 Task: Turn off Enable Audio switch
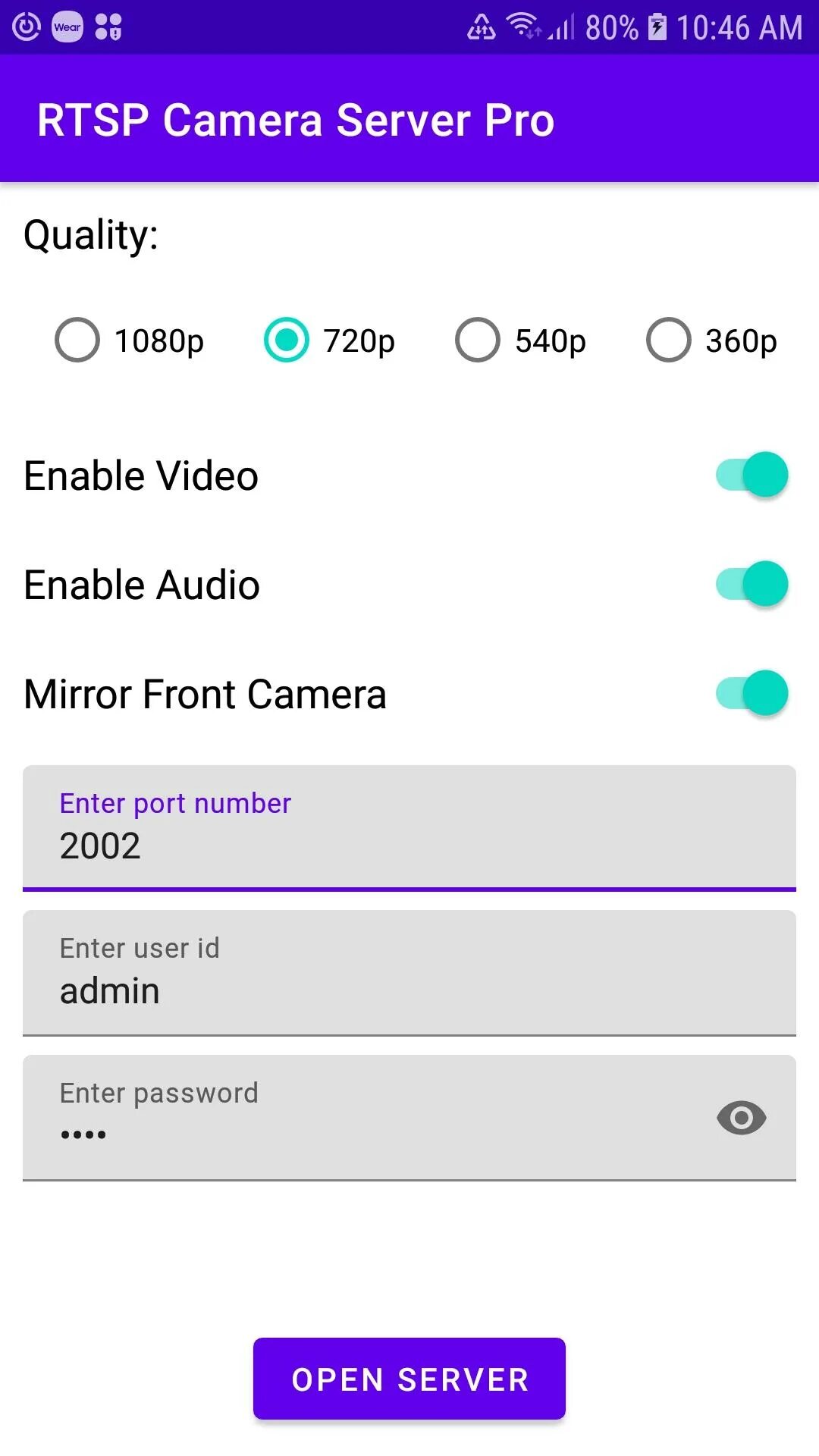coord(752,585)
